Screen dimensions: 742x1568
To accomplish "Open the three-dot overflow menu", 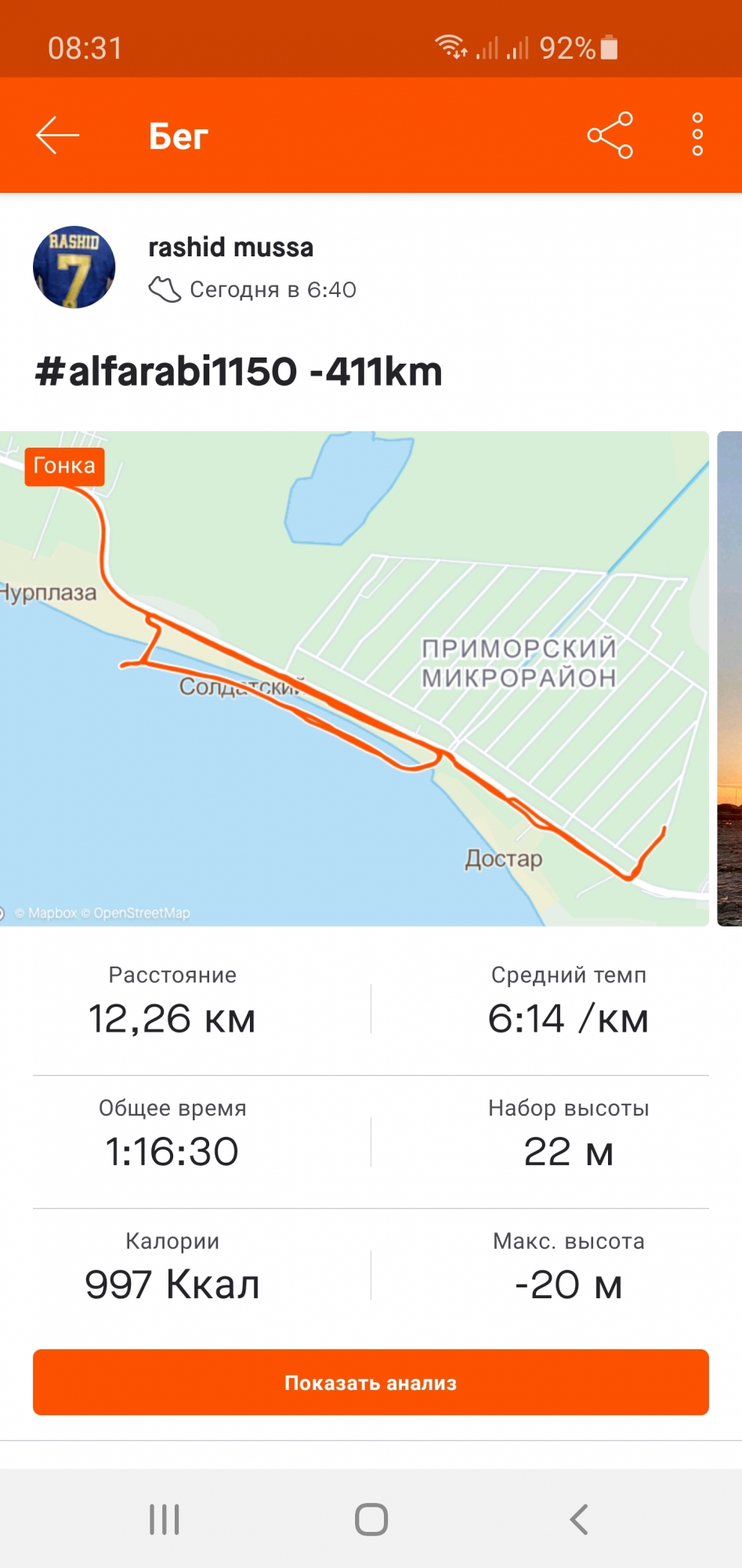I will click(697, 135).
